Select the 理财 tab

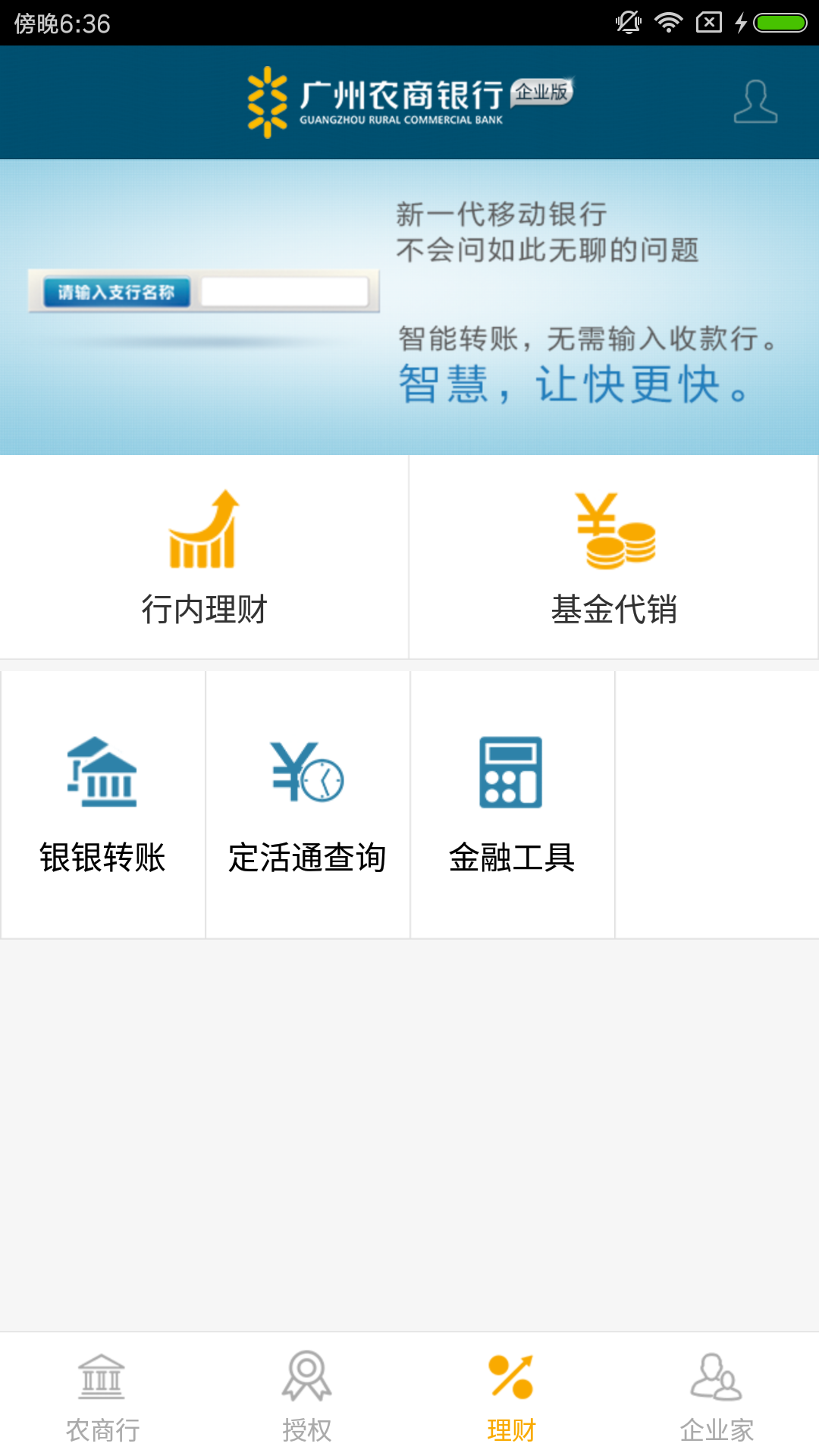pos(512,1395)
